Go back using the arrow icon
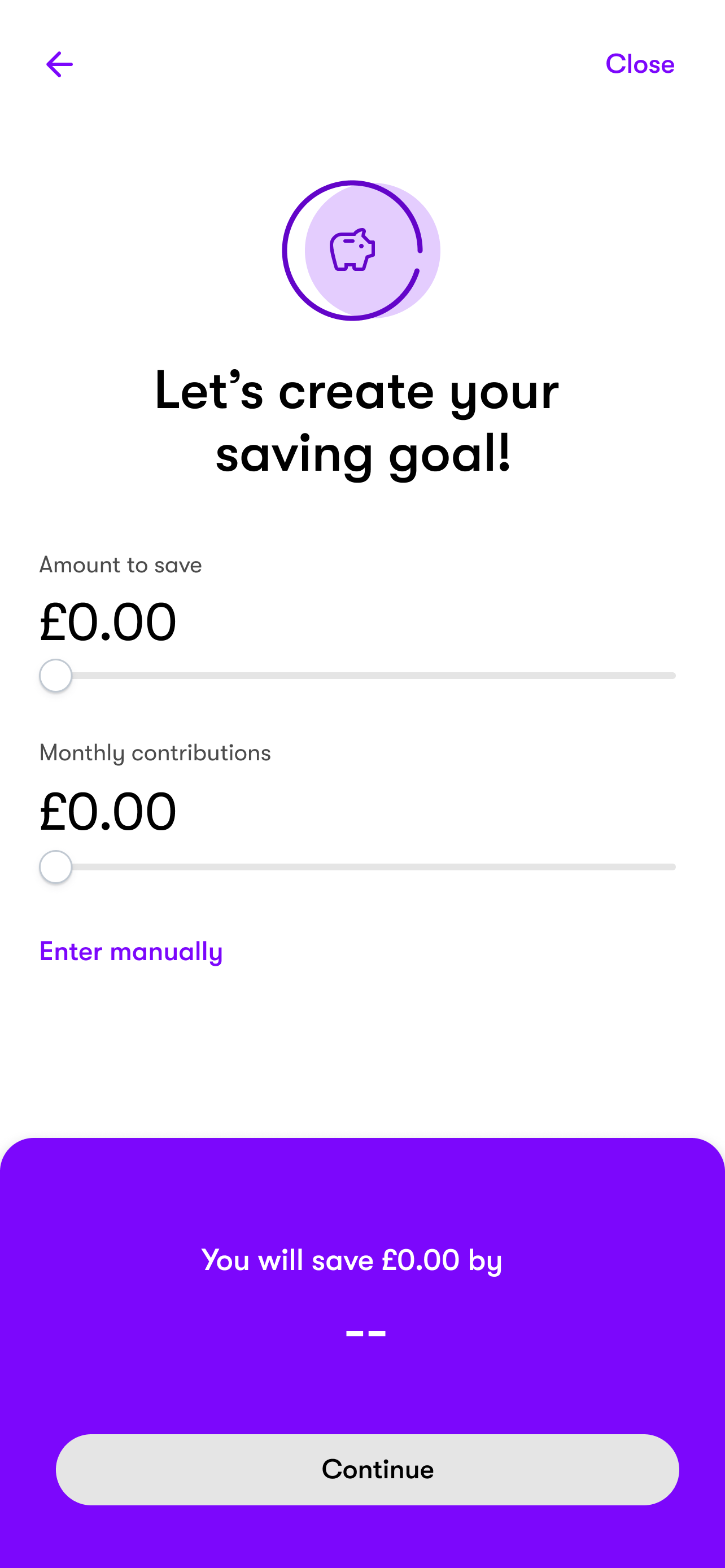Image resolution: width=725 pixels, height=1568 pixels. point(59,64)
